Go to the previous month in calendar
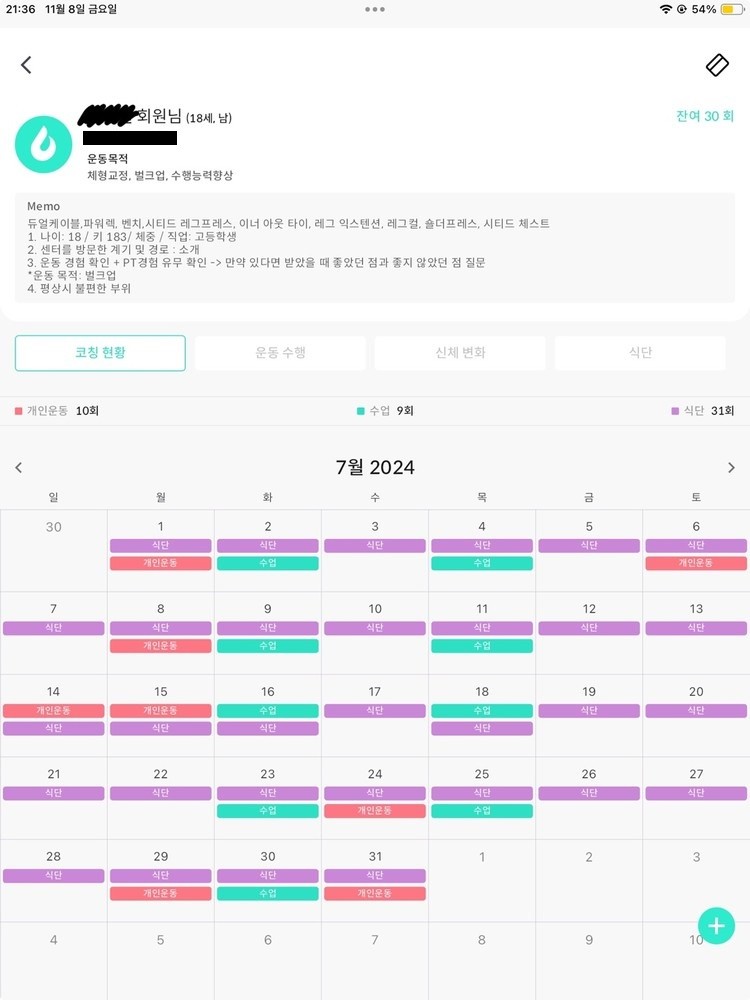Screen dimensions: 750x1000 (18, 467)
